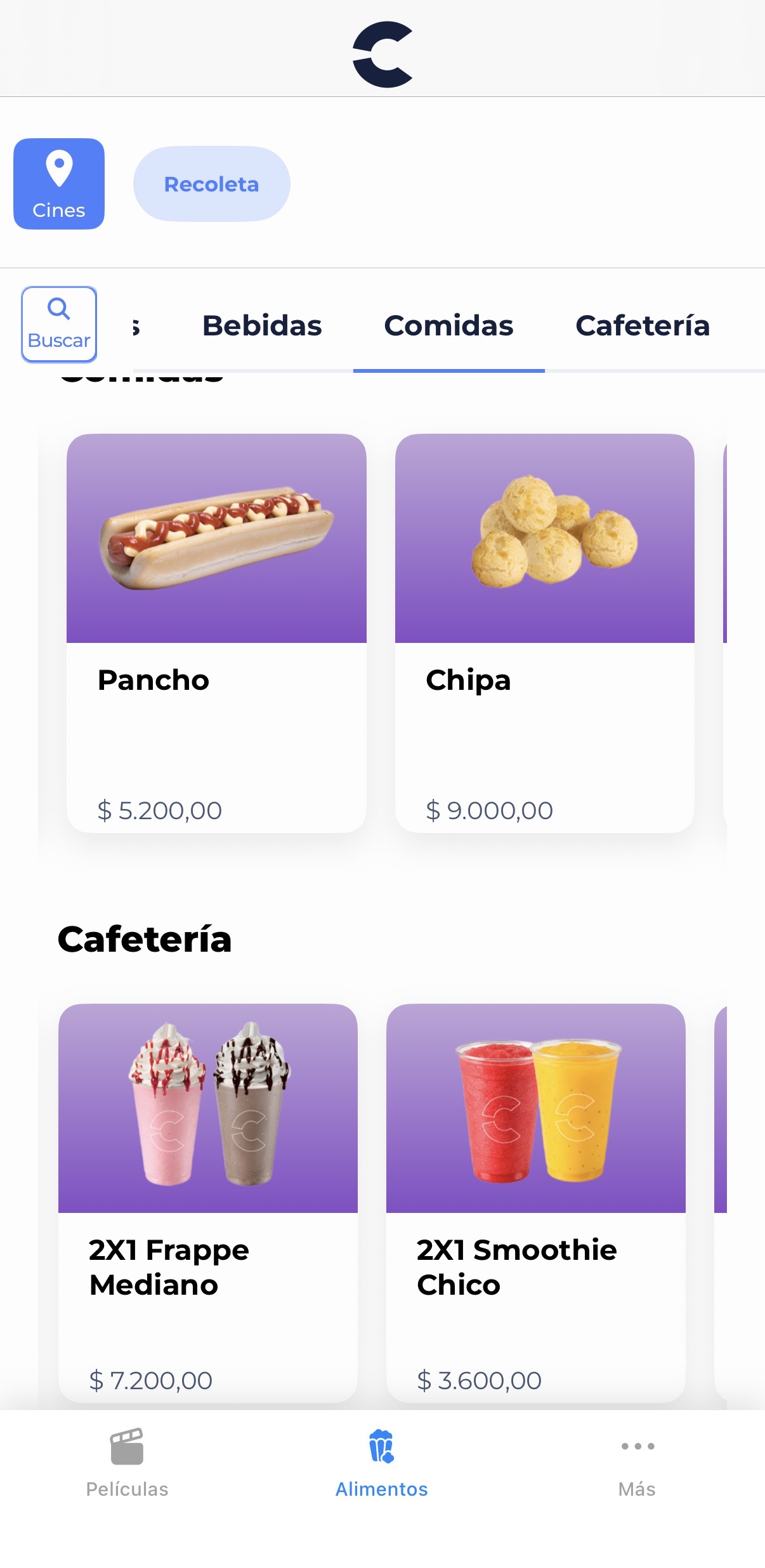Tap the Buscar search button
Viewport: 765px width, 1568px height.
coord(59,324)
